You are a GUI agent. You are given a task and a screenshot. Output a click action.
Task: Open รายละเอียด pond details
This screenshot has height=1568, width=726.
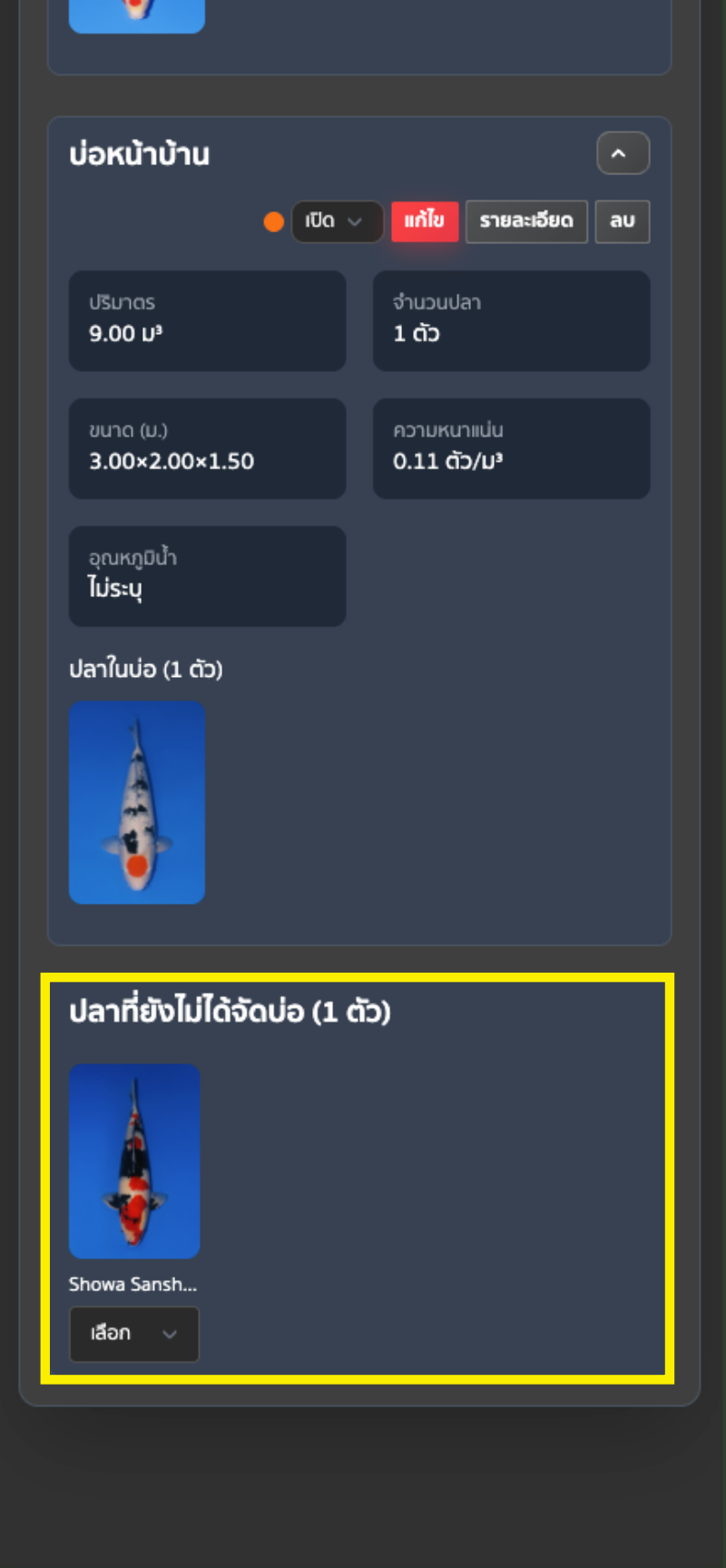pyautogui.click(x=526, y=221)
